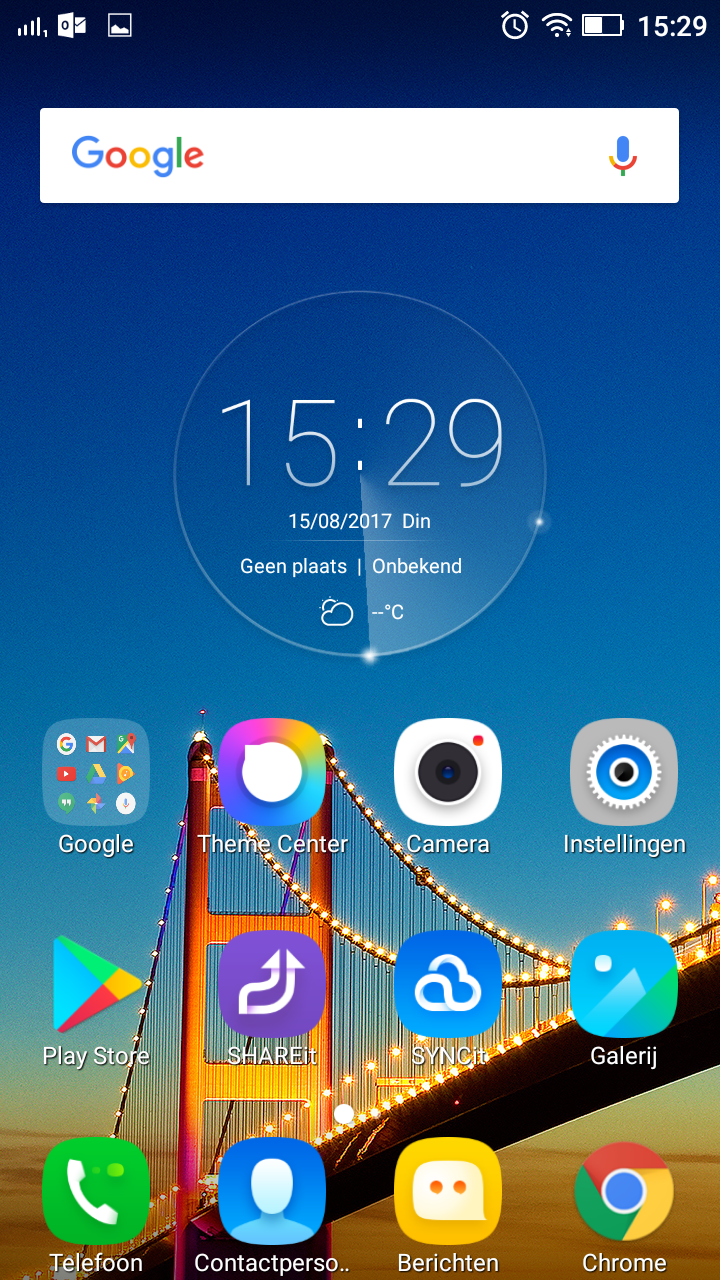The width and height of the screenshot is (720, 1280).
Task: Open Contactpersonen contacts app
Action: [272, 1192]
